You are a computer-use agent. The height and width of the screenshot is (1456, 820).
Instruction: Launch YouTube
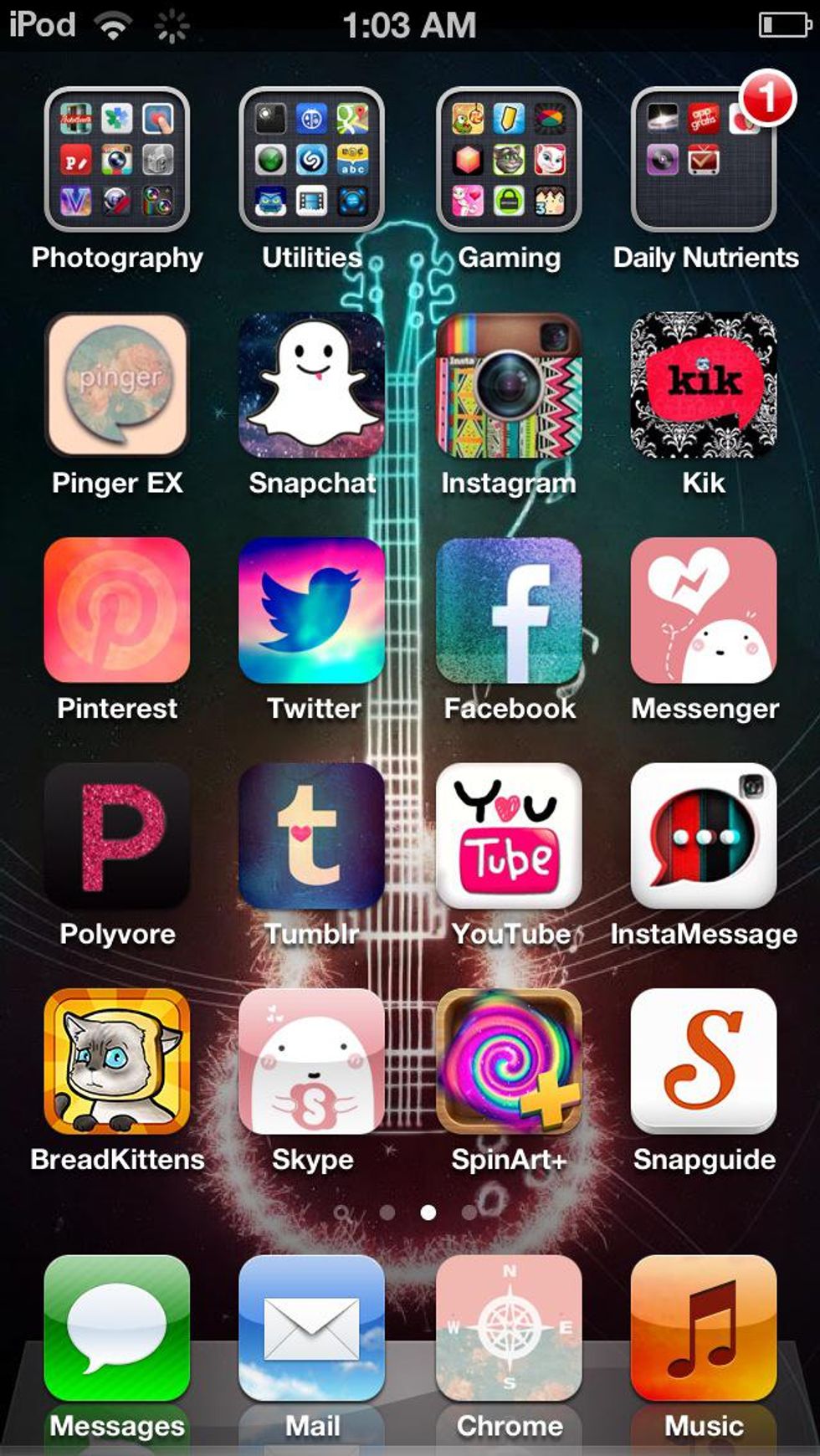pos(509,836)
